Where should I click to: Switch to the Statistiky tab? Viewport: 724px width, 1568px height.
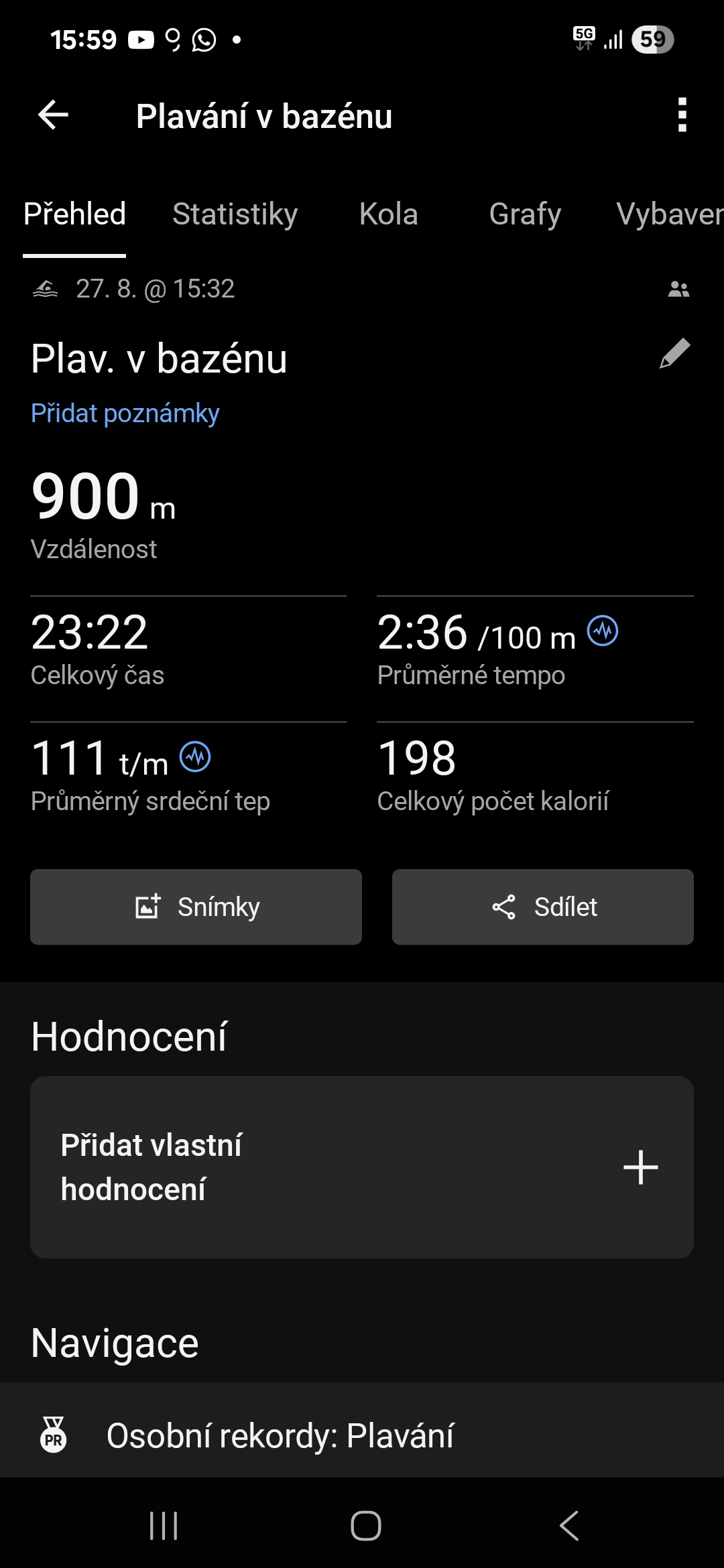coord(235,214)
